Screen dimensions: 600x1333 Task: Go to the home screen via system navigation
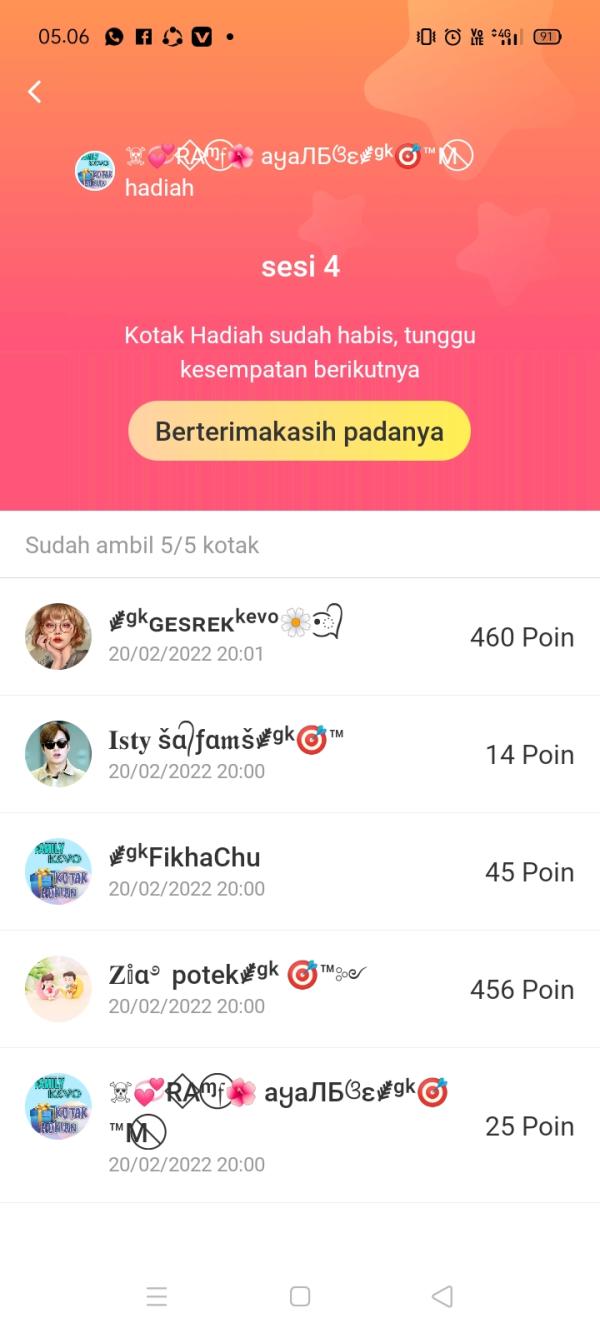300,1297
